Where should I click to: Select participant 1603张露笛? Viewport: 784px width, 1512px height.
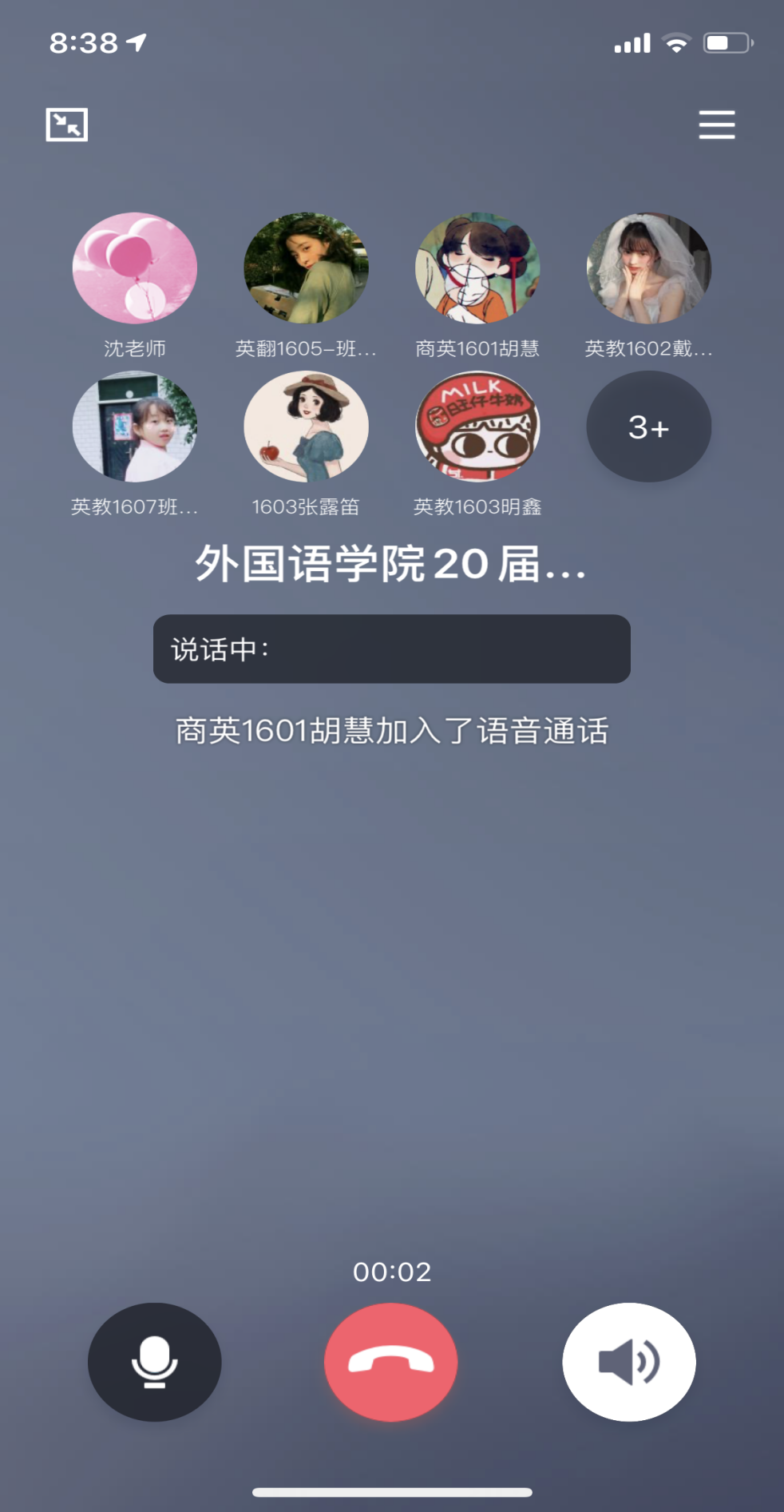306,427
